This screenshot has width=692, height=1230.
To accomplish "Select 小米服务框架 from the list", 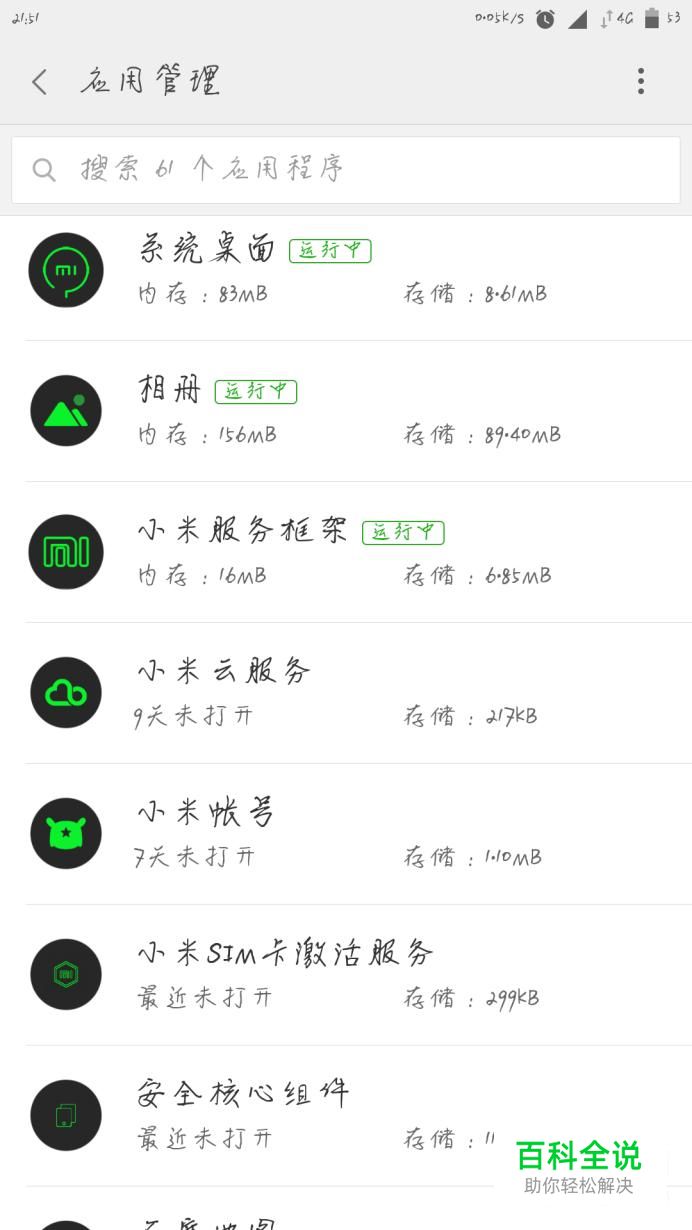I will click(x=346, y=552).
